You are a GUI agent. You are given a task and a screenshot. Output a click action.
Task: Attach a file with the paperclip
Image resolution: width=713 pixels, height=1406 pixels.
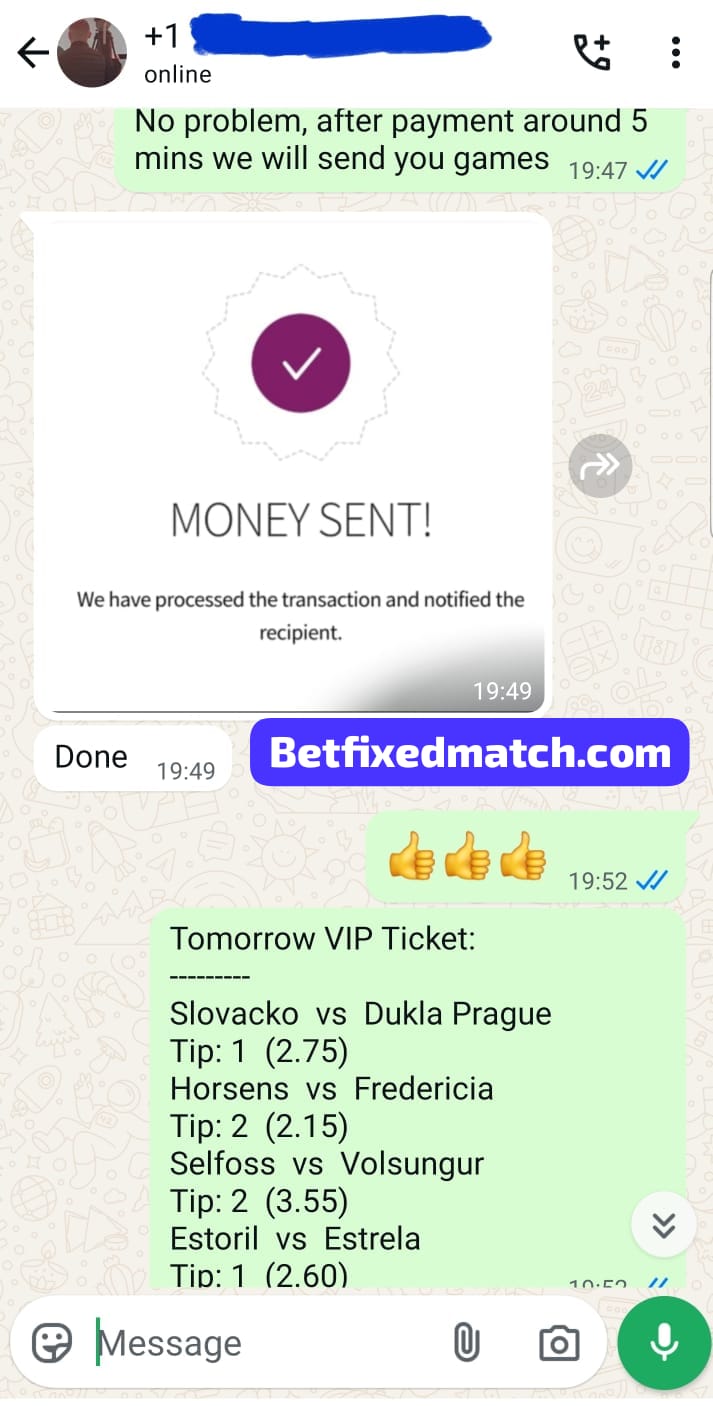[466, 1343]
